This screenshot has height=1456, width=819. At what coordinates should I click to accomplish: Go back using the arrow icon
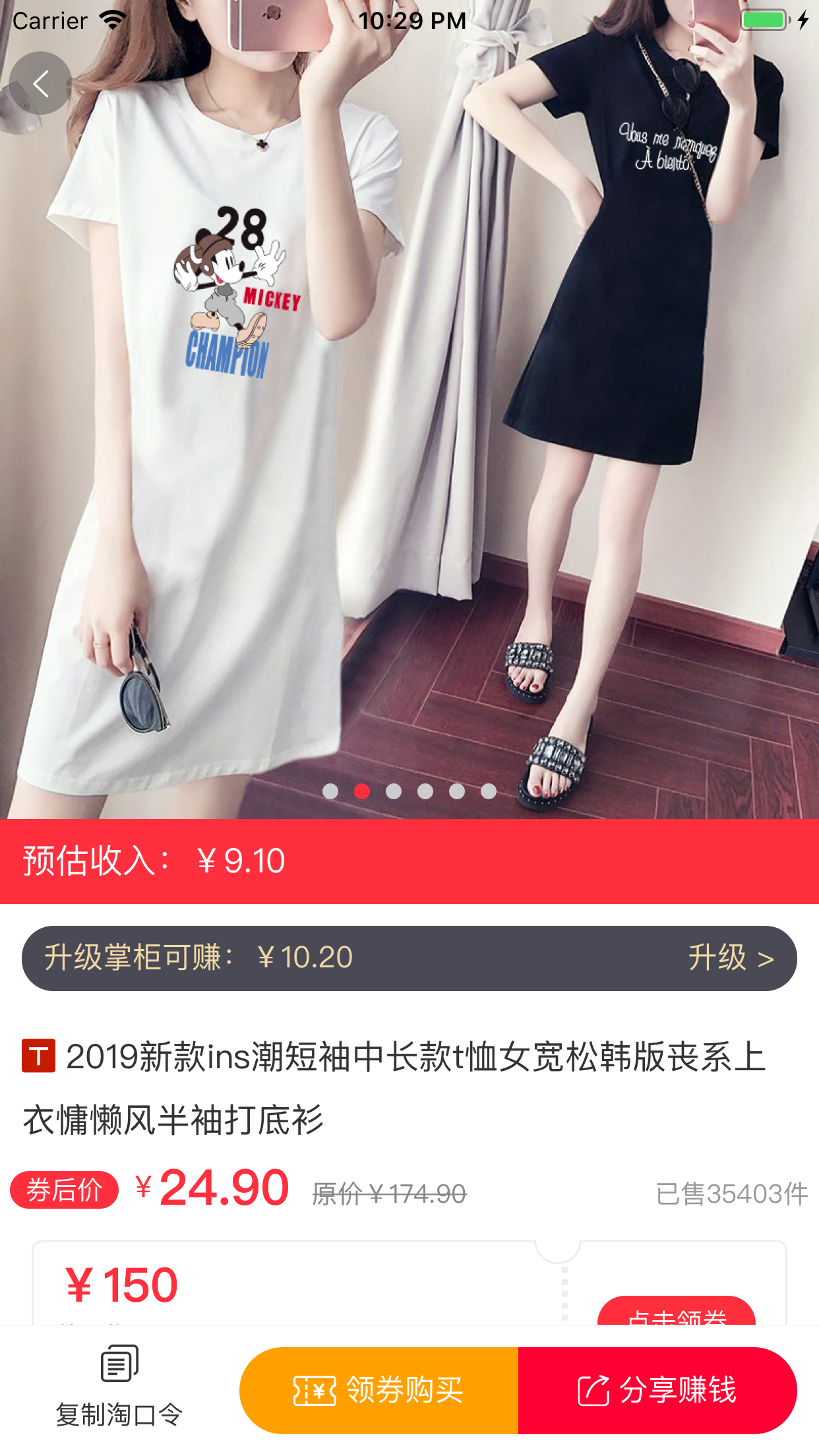[x=40, y=84]
